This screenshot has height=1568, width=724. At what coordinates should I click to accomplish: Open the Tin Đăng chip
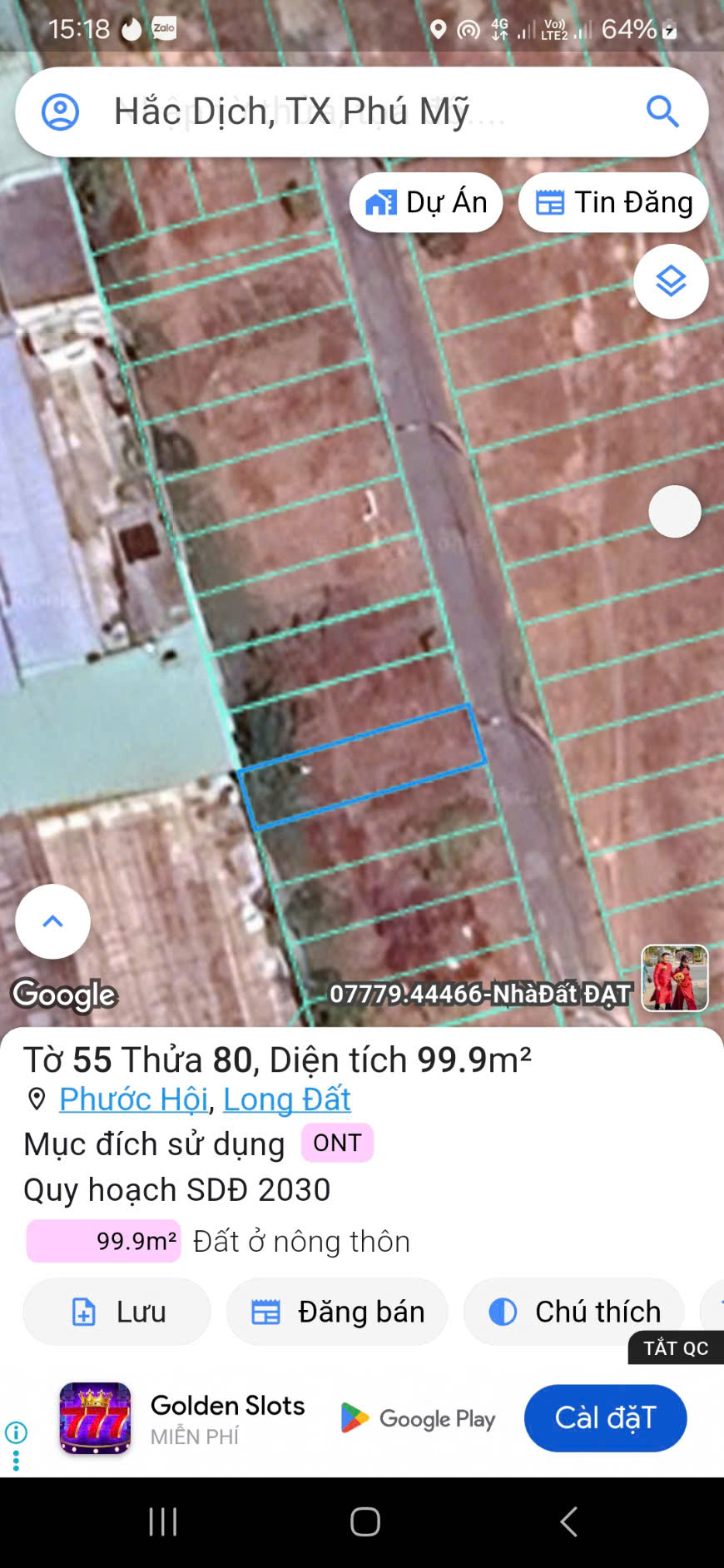coord(613,202)
